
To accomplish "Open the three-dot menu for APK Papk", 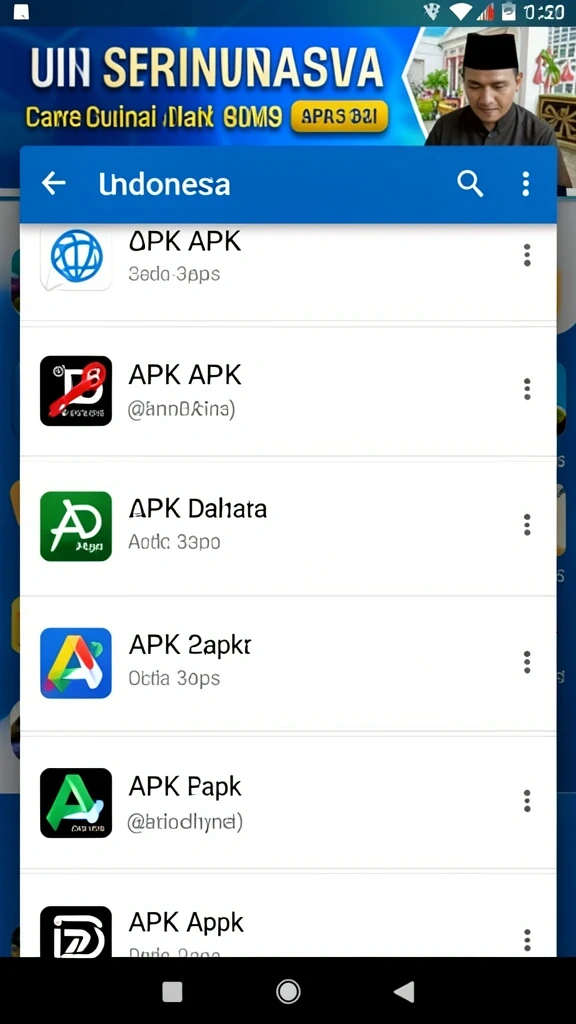I will [527, 801].
